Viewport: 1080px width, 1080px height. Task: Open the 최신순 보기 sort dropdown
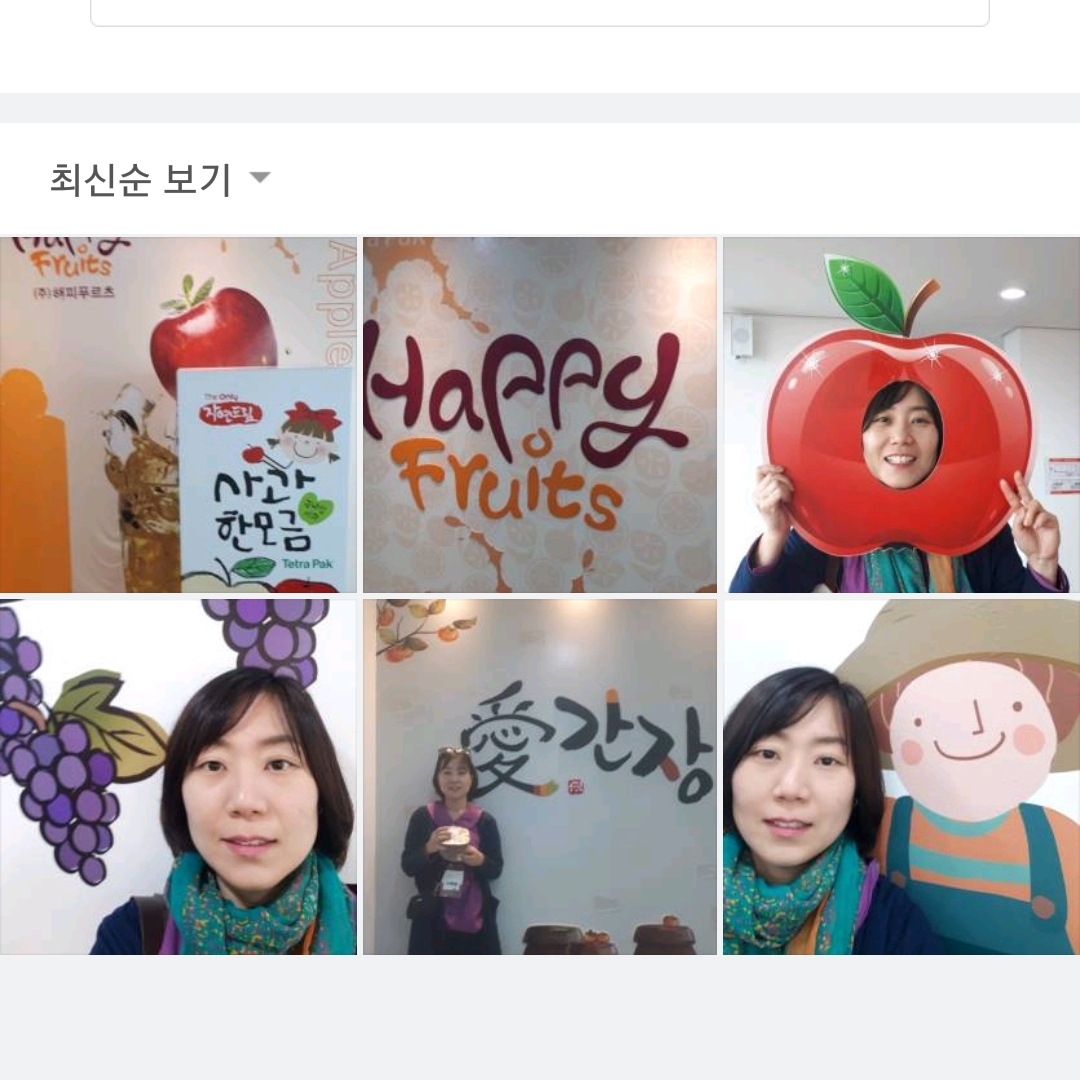coord(160,179)
